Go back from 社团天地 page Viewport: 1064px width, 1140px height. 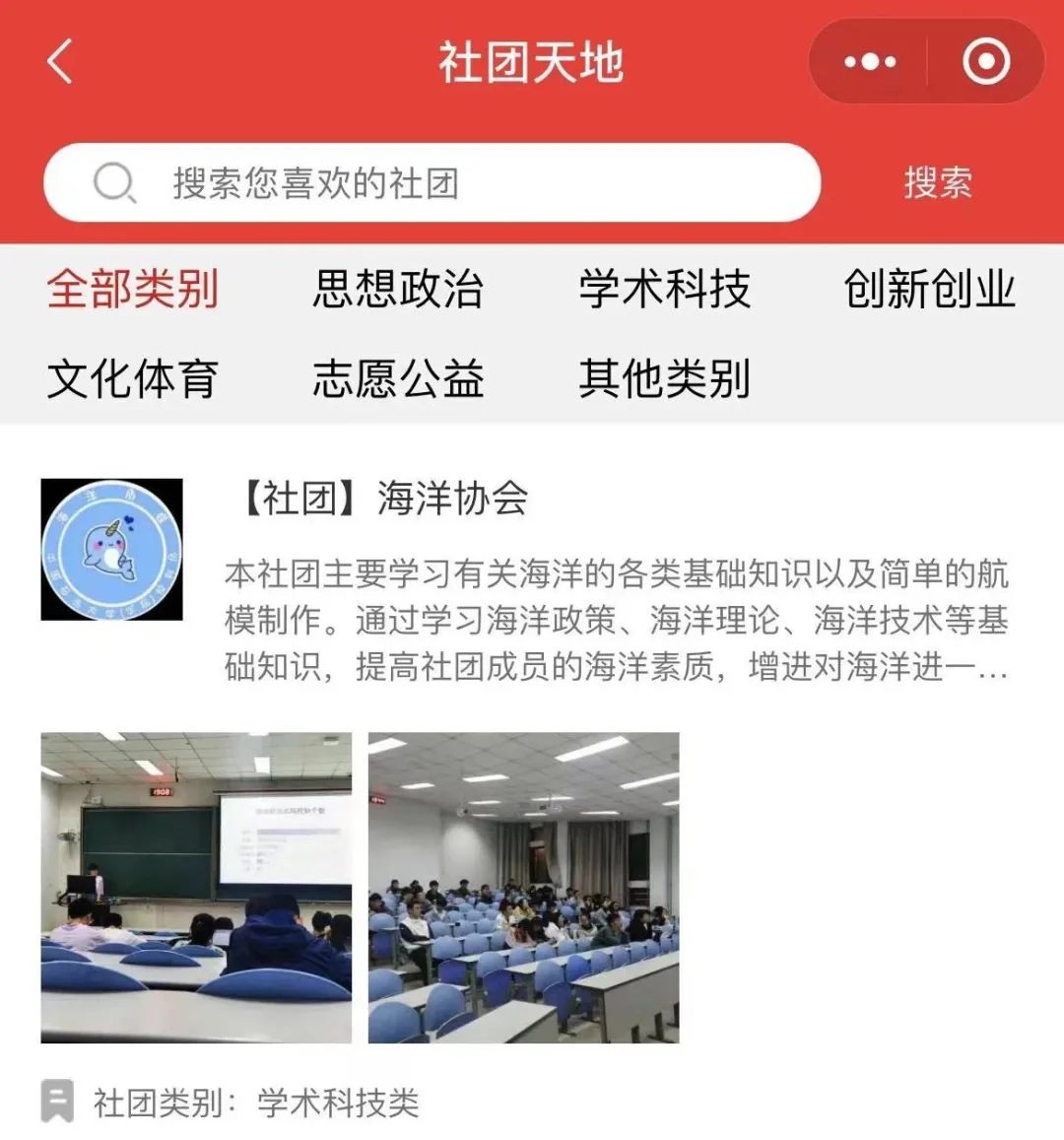(x=60, y=62)
